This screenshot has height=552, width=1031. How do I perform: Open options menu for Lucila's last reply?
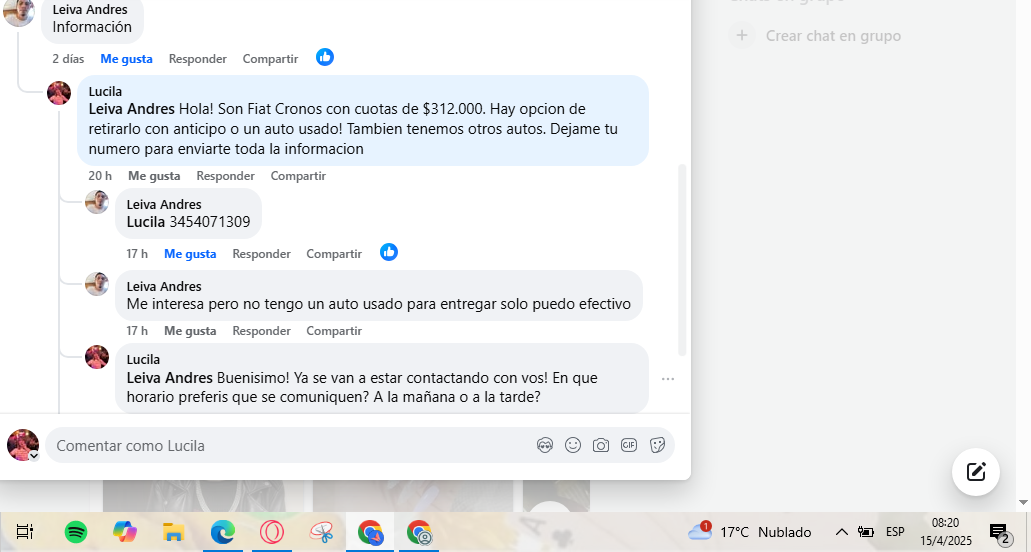(x=668, y=379)
